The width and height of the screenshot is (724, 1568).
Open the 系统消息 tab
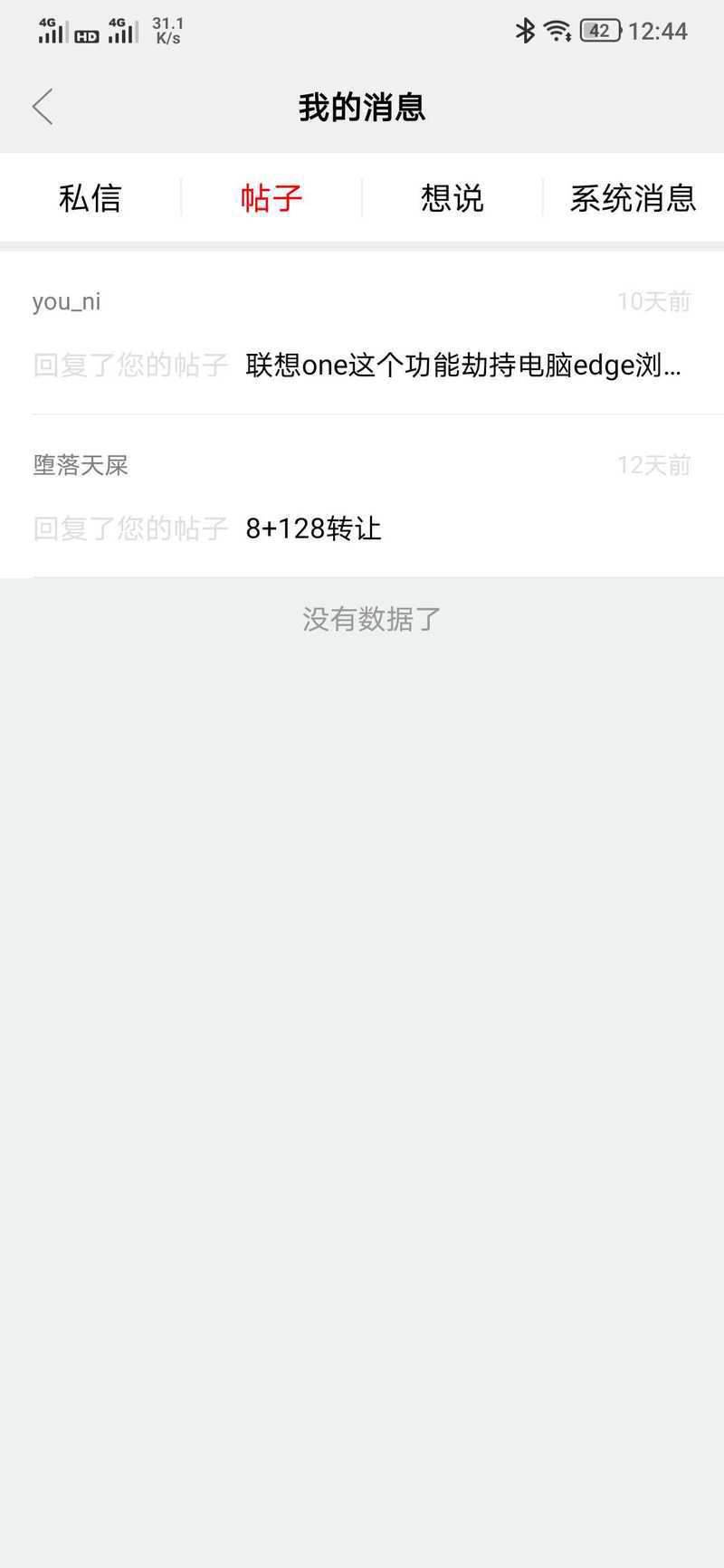click(633, 198)
